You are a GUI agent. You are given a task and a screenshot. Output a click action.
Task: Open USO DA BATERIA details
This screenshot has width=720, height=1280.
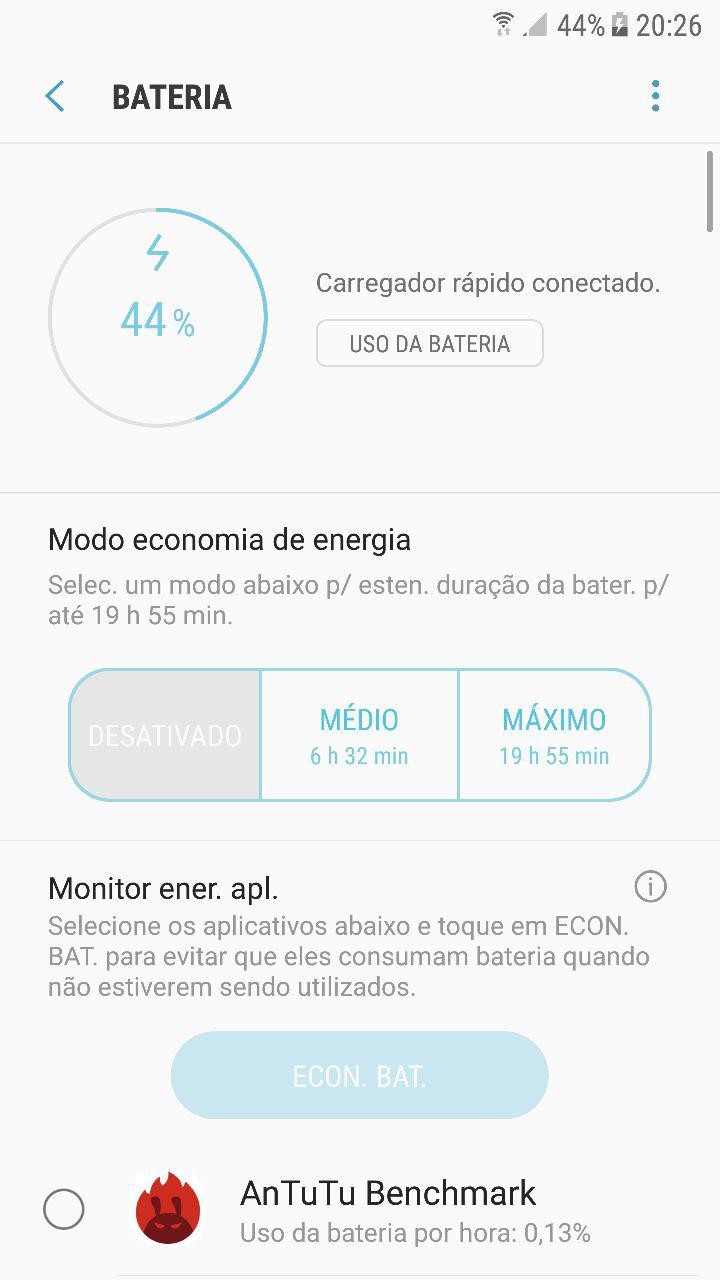click(x=430, y=343)
